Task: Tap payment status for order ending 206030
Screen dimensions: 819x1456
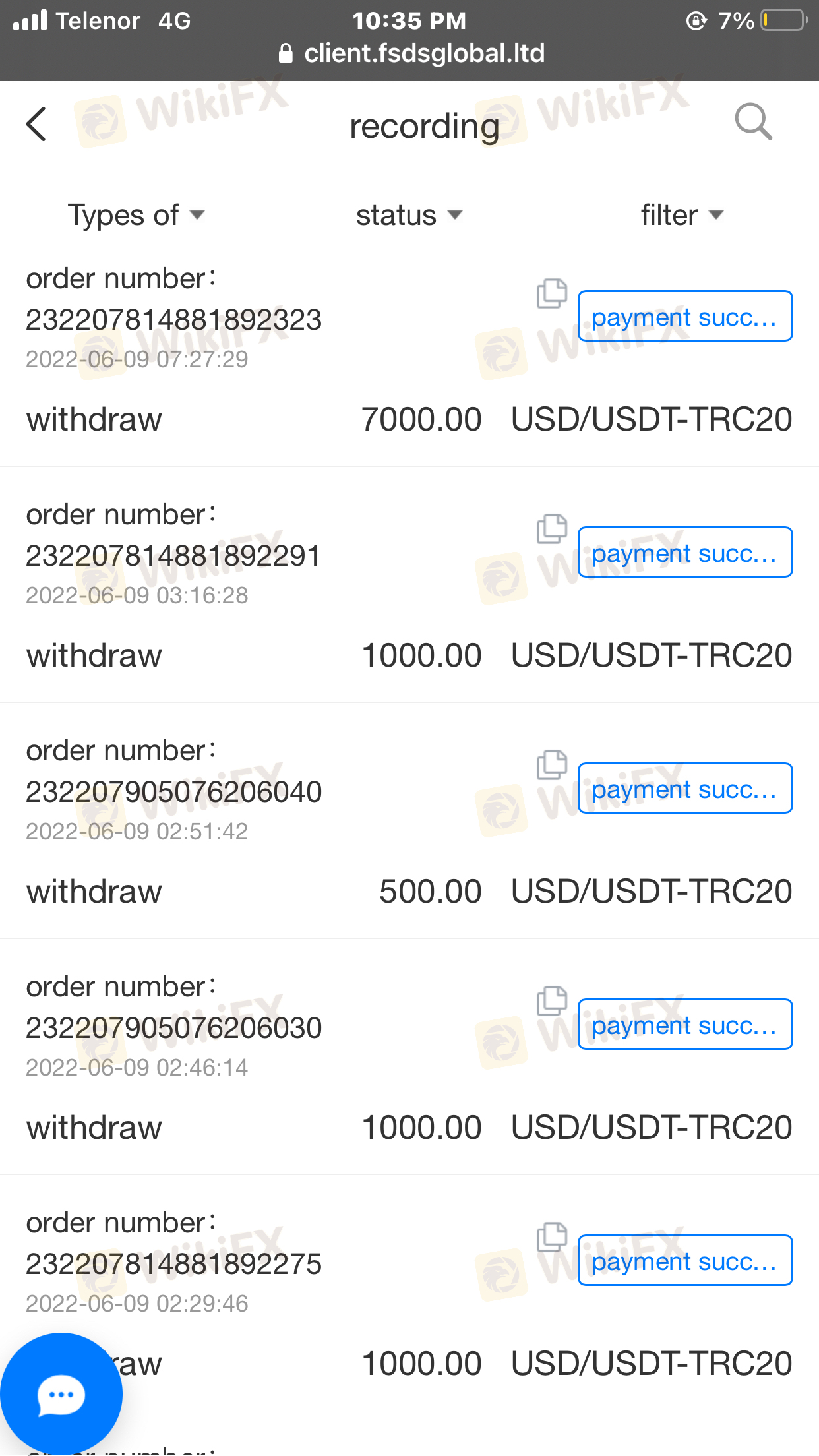Action: 685,1025
